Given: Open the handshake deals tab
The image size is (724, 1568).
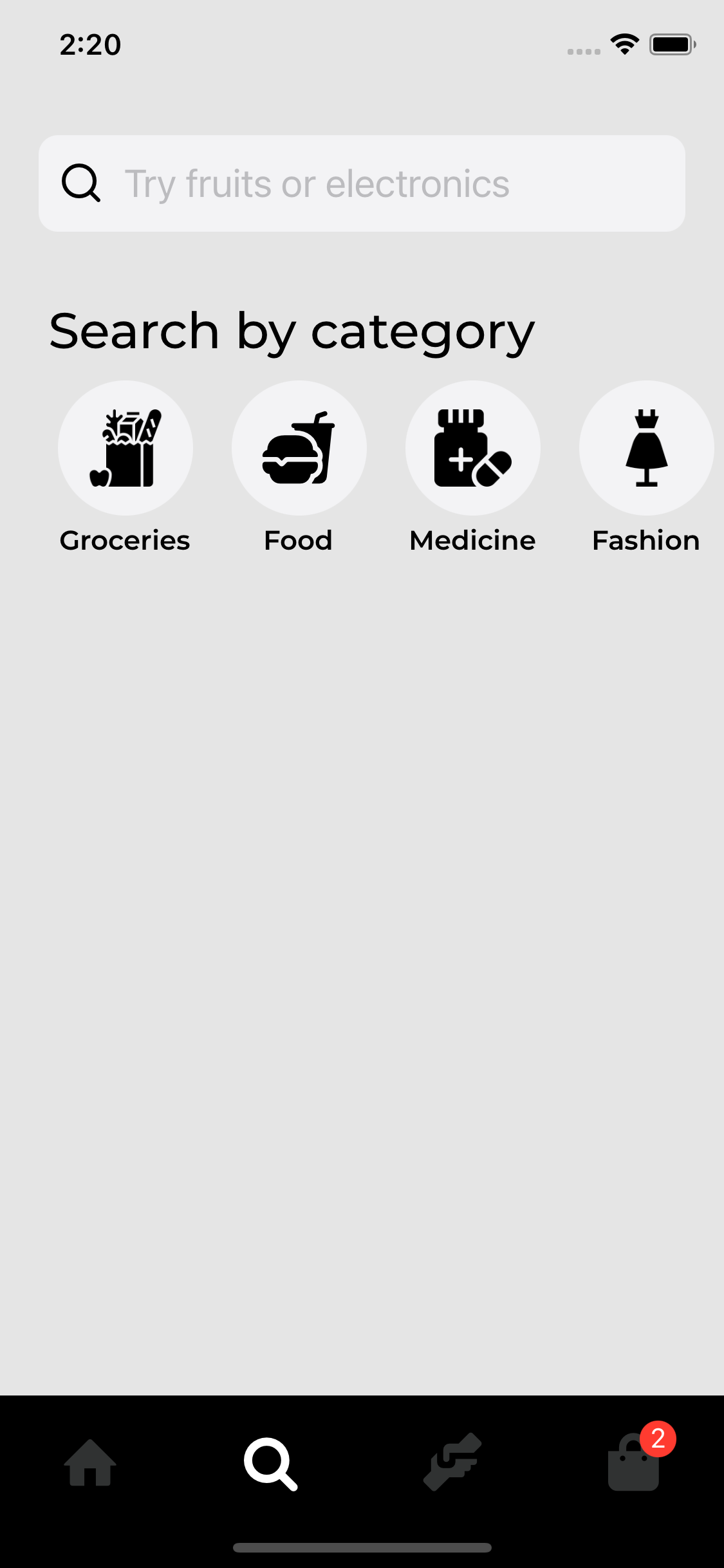Looking at the screenshot, I should point(452,1462).
